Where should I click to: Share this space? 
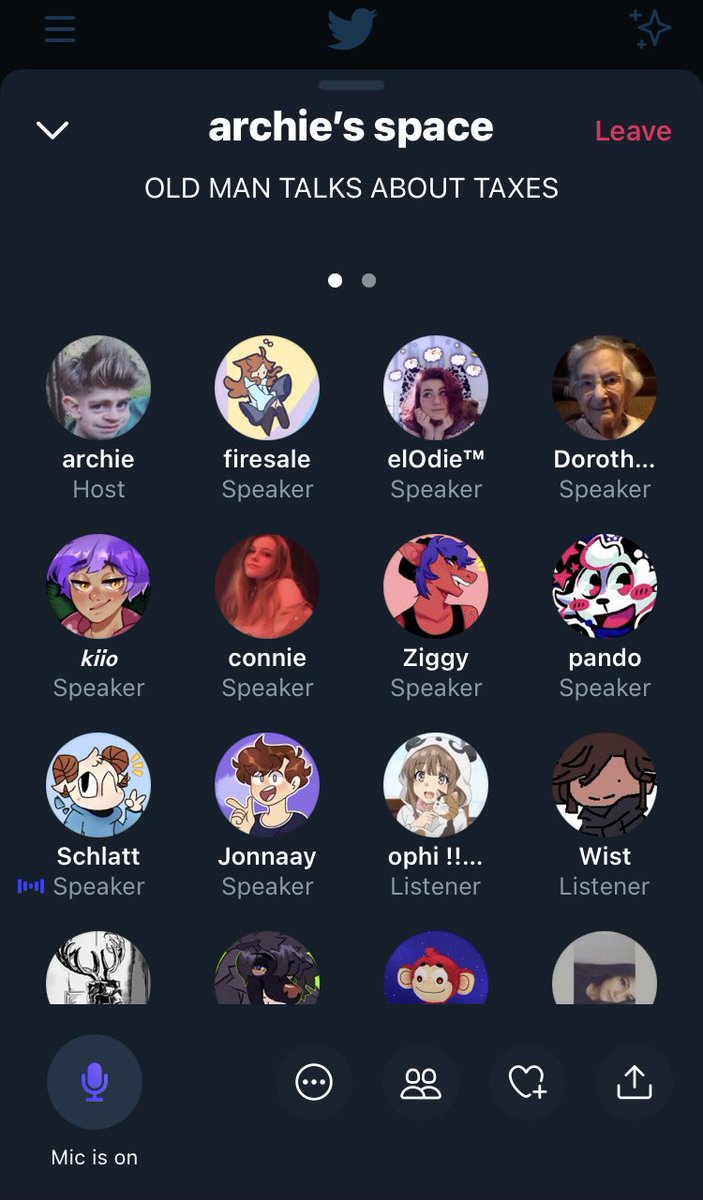click(x=634, y=1082)
